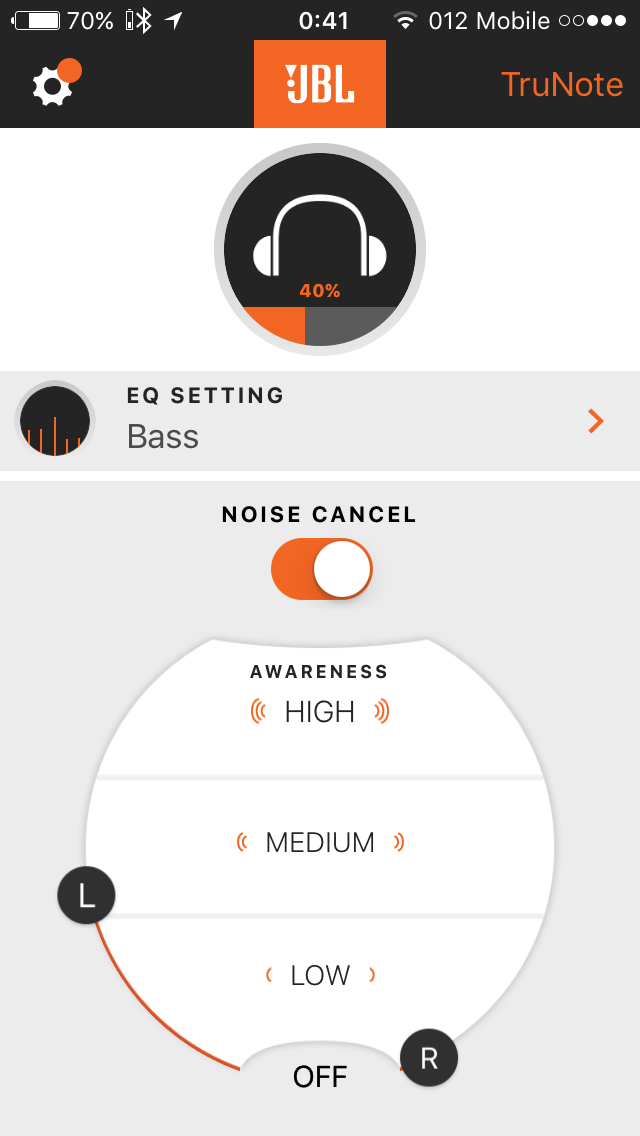This screenshot has height=1136, width=640.
Task: Tap the R right ear handle
Action: [429, 1058]
